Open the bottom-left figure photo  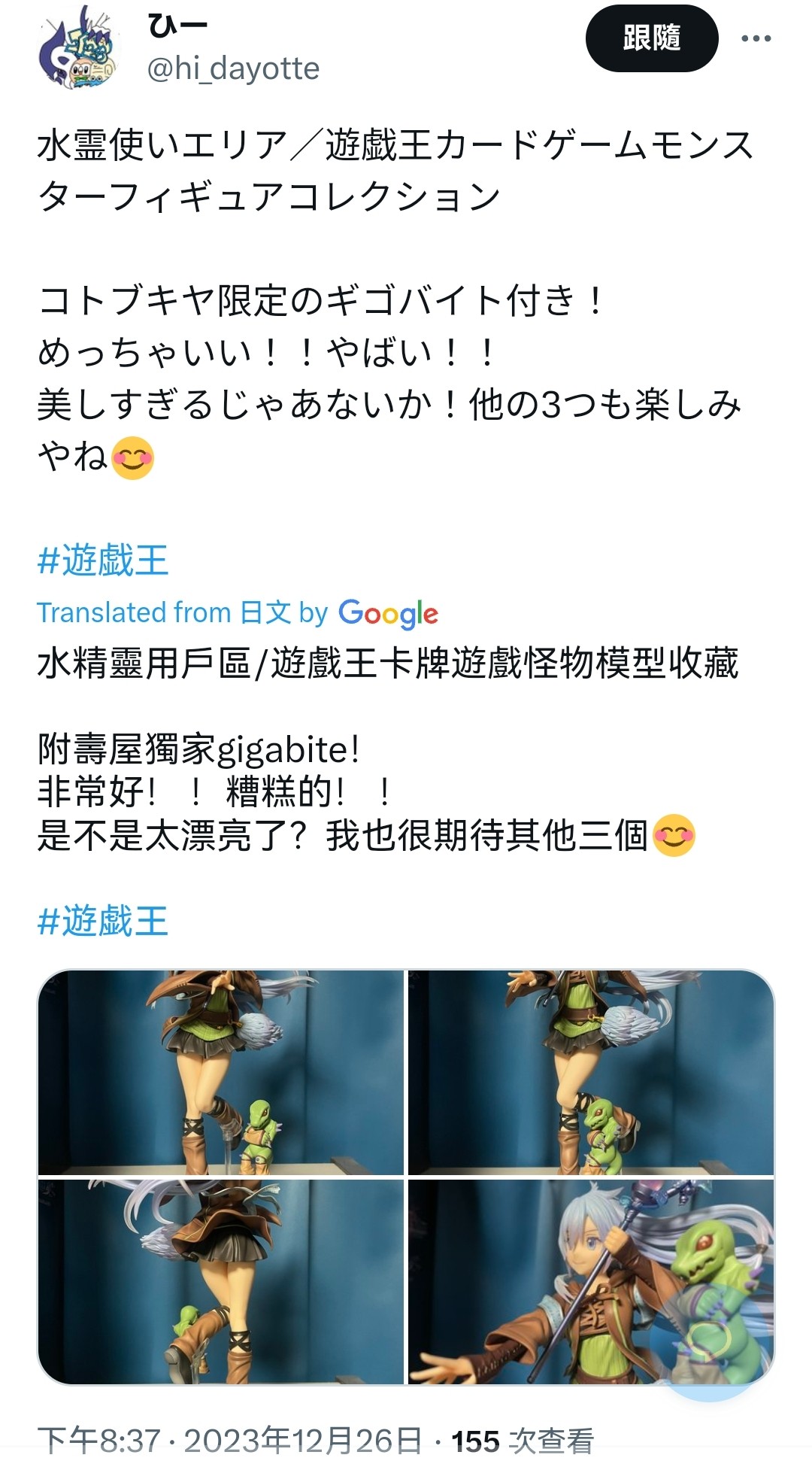coord(221,1281)
